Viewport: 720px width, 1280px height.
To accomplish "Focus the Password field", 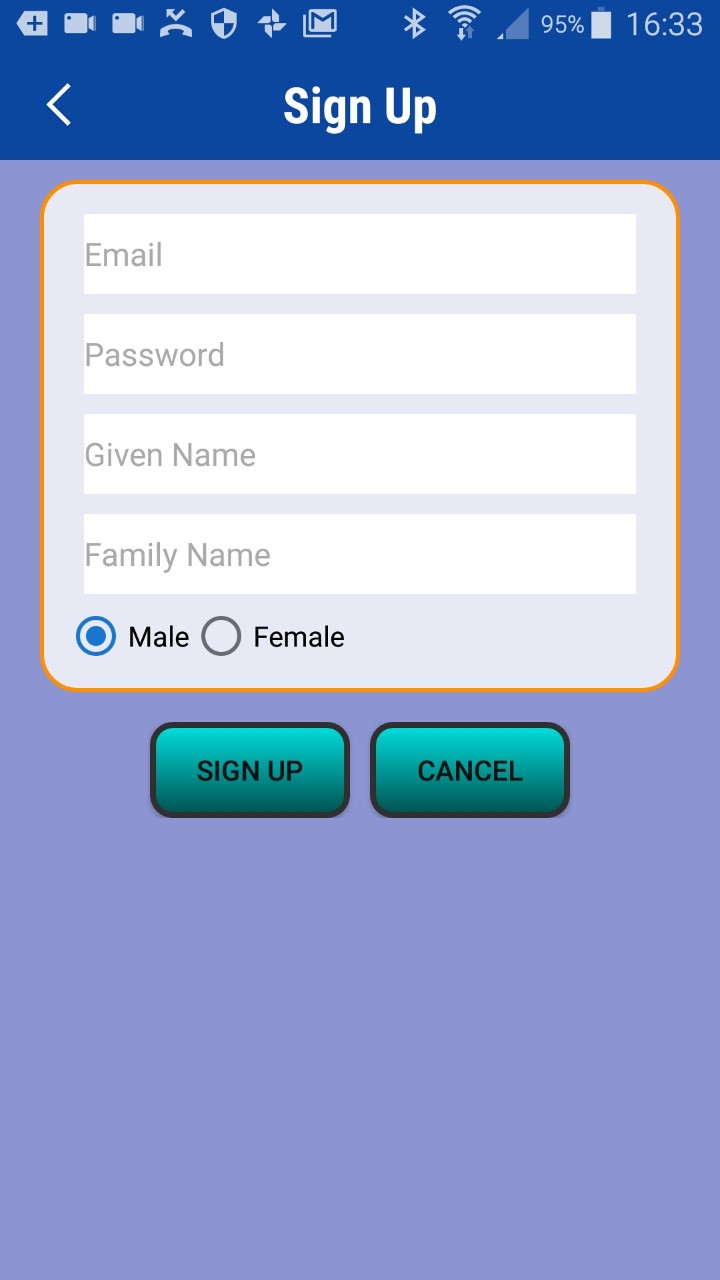I will click(360, 354).
